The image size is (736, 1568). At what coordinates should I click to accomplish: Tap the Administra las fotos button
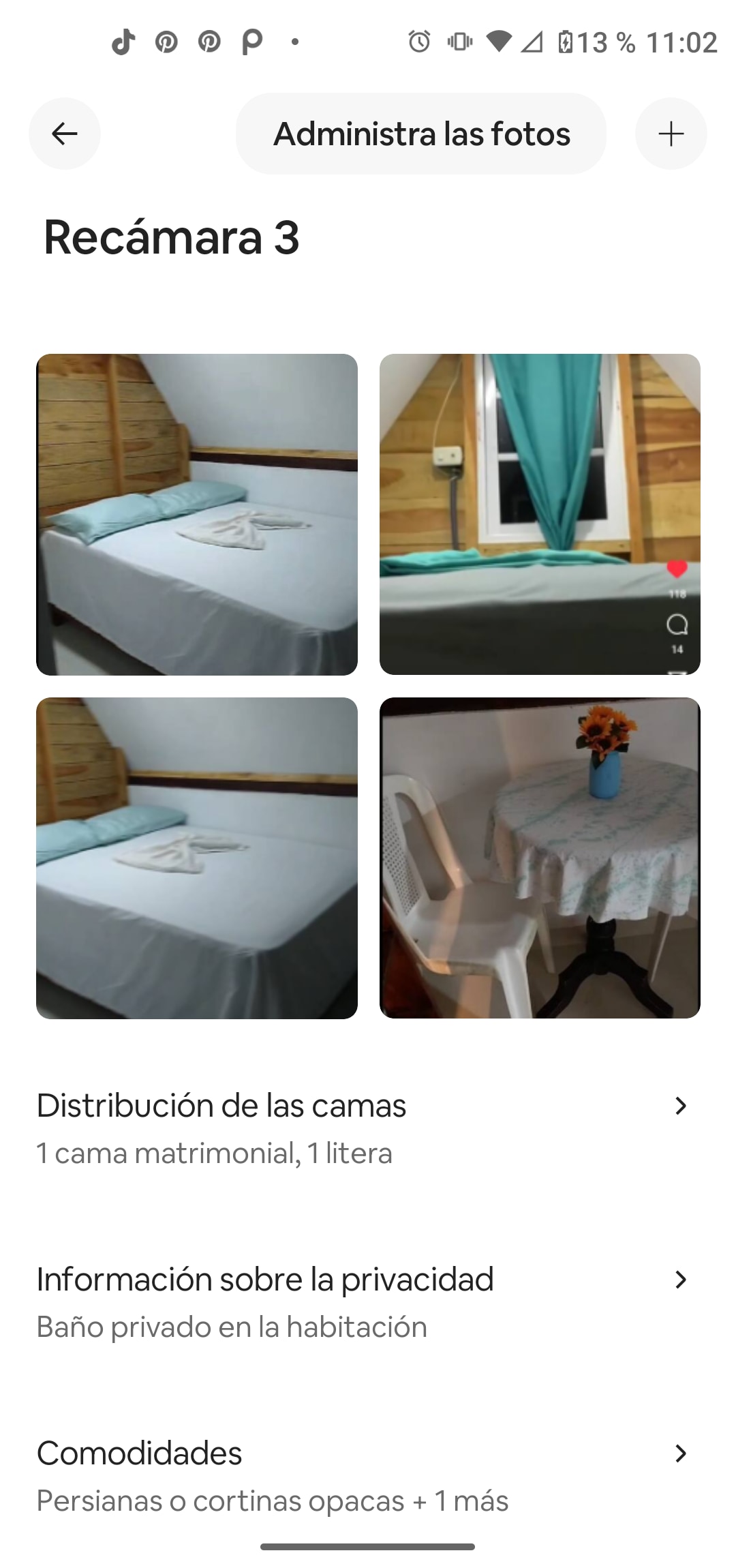click(420, 134)
